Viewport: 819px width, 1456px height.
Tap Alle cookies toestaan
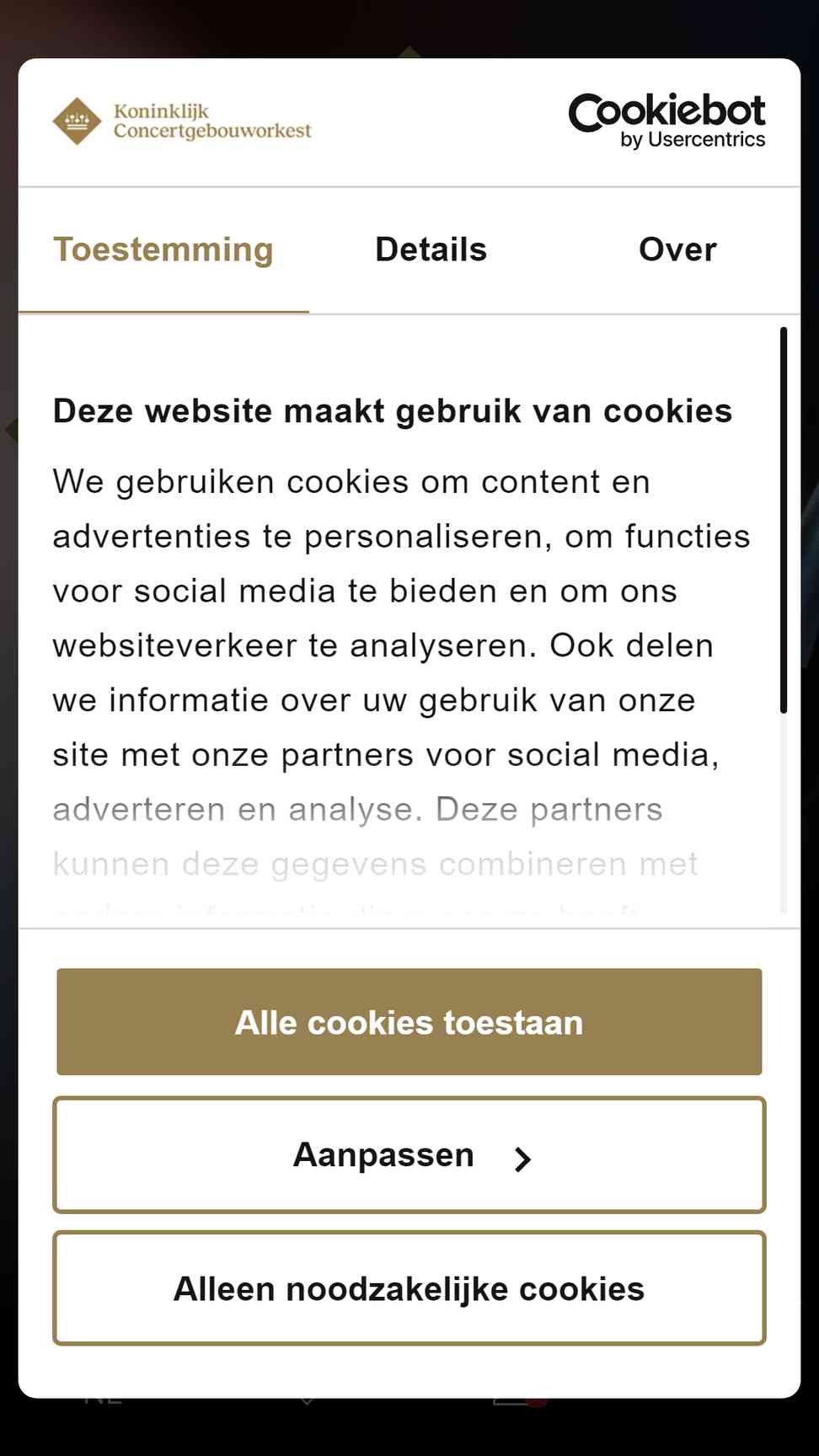click(409, 1022)
